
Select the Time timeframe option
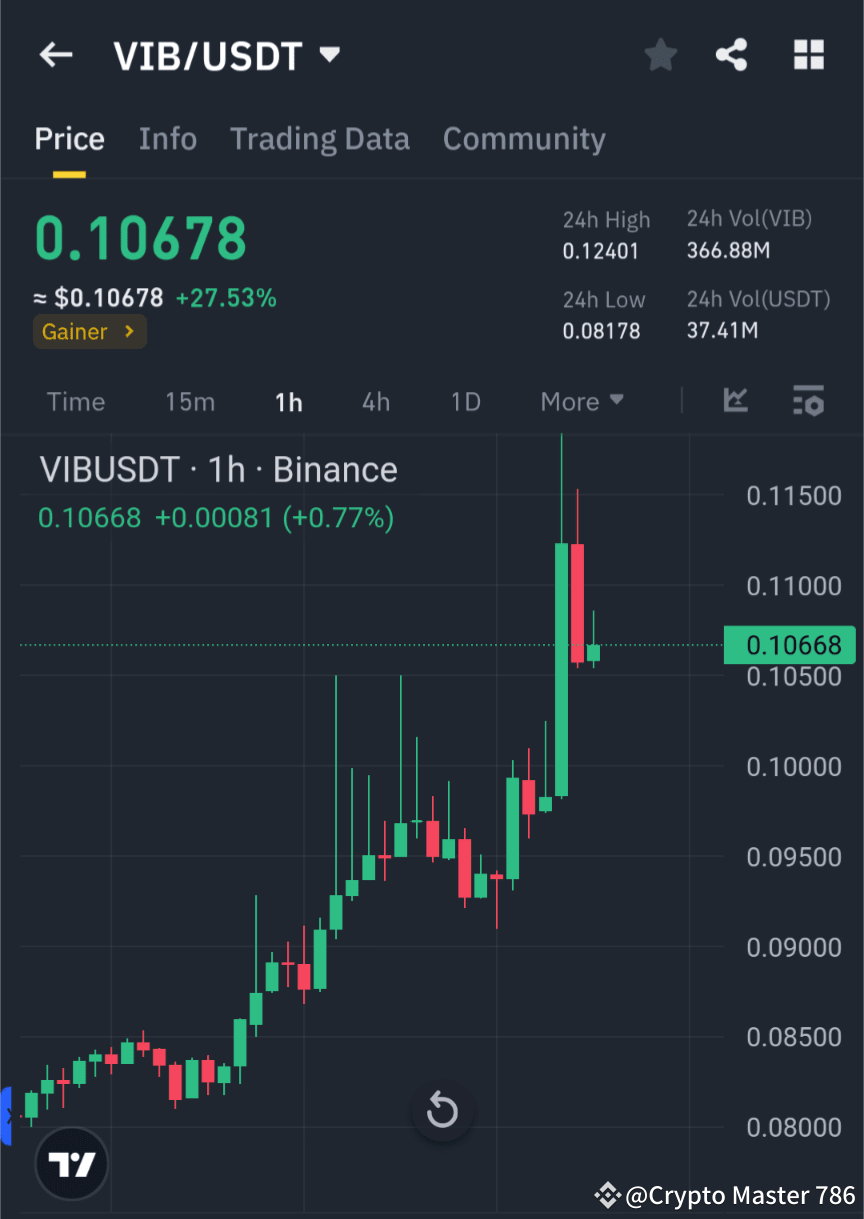75,401
